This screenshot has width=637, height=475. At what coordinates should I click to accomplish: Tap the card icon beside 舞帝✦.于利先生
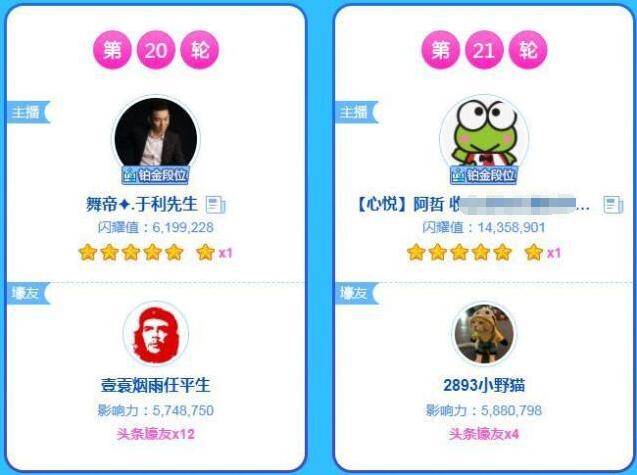216,205
